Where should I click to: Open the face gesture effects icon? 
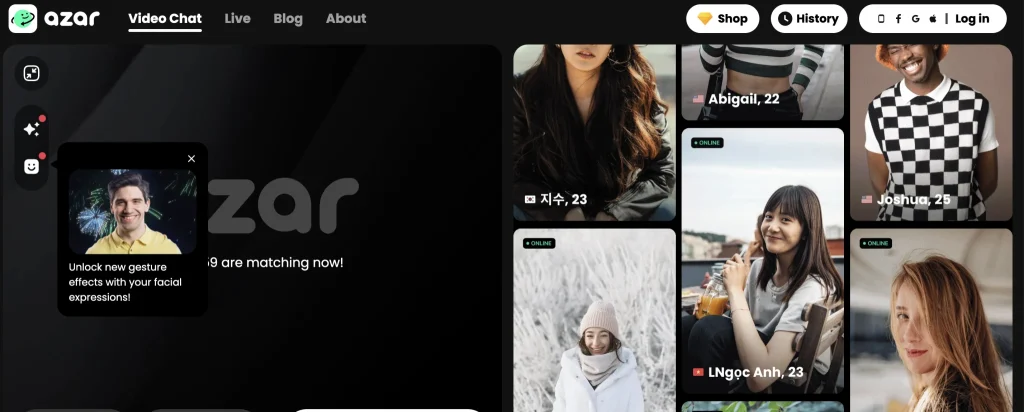[x=32, y=166]
